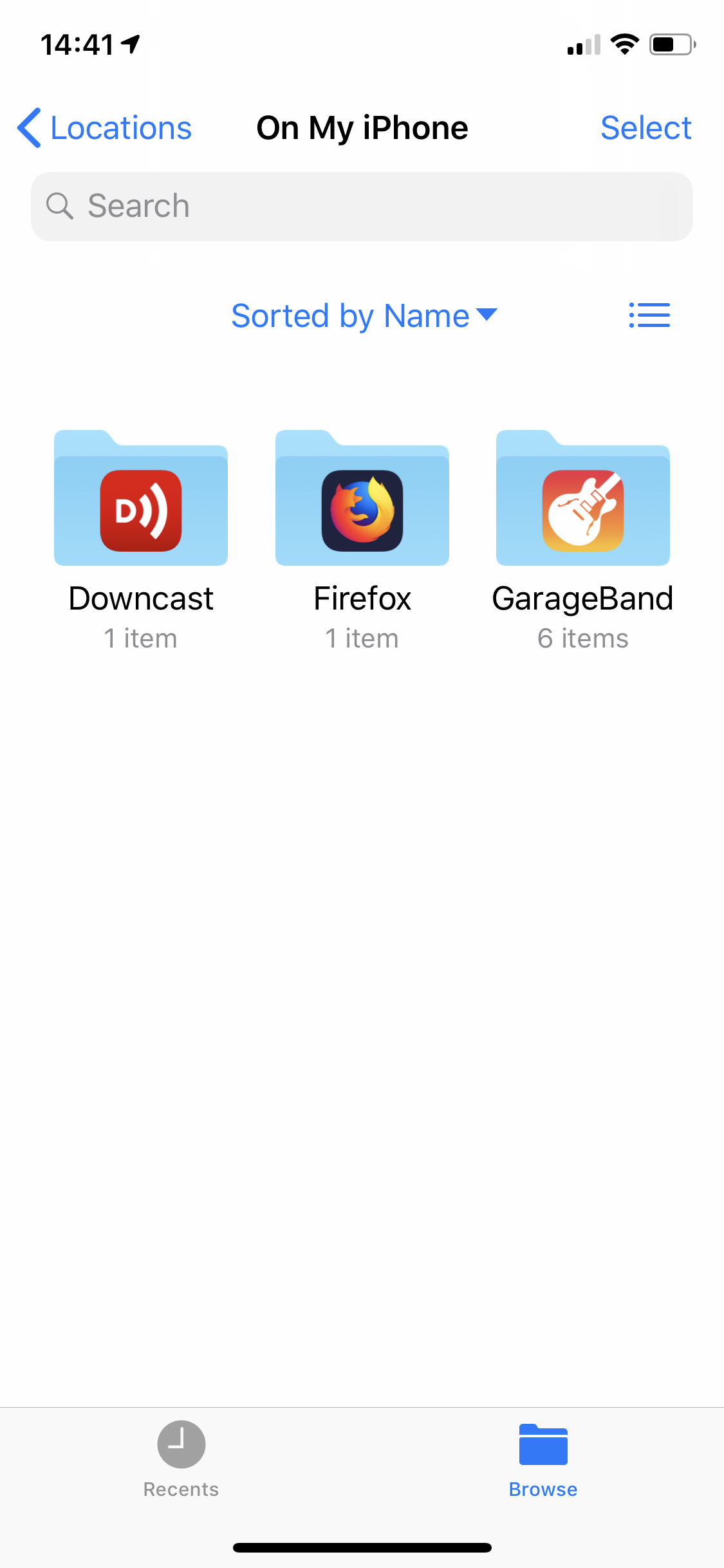Switch to the Recents tab
The image size is (724, 1568).
coord(181,1460)
